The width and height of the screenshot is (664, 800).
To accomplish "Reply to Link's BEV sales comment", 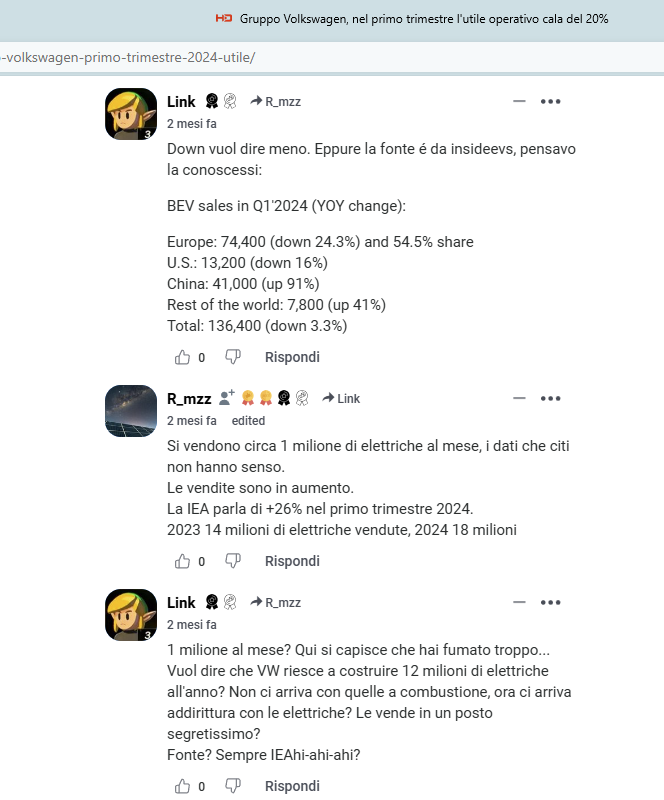I will [x=292, y=357].
